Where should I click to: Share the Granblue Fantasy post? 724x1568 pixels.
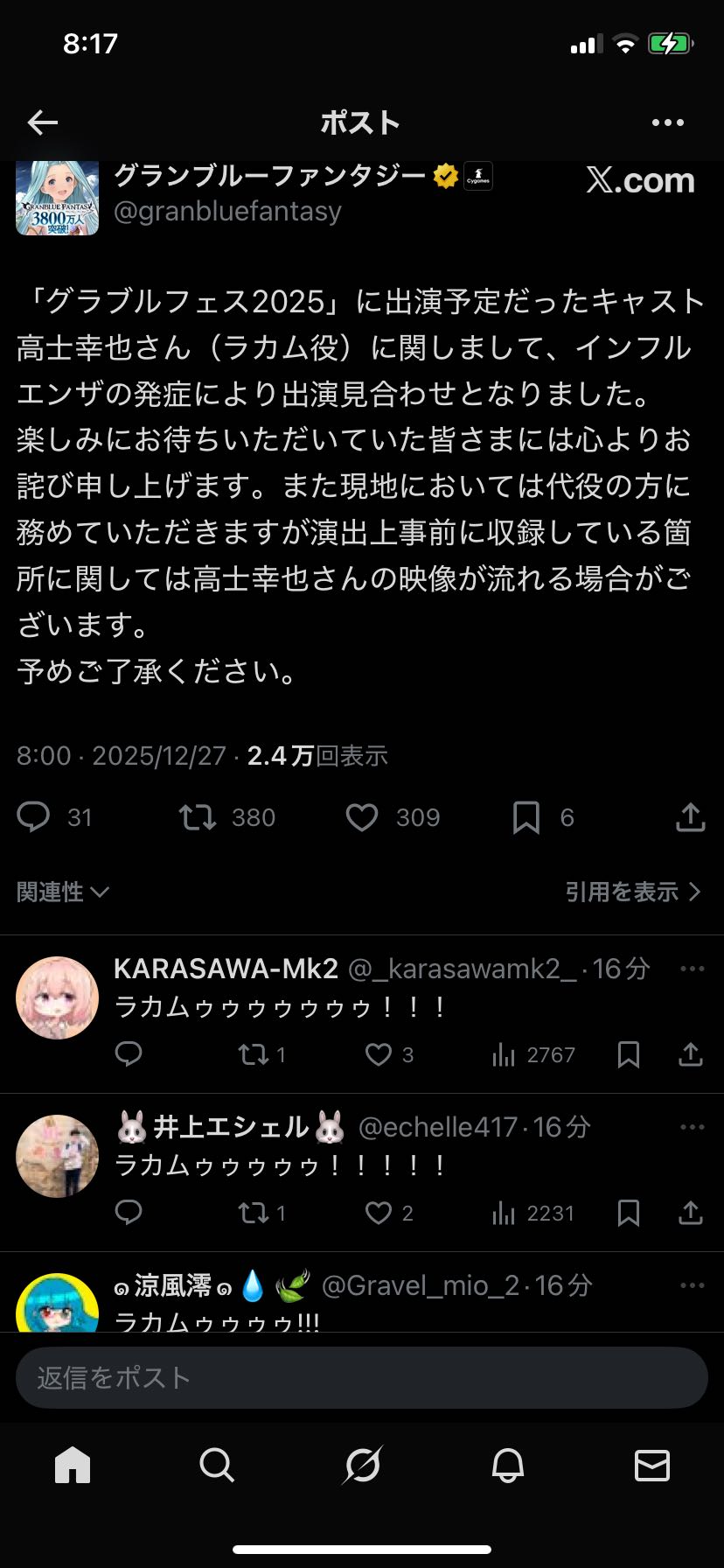coord(690,817)
